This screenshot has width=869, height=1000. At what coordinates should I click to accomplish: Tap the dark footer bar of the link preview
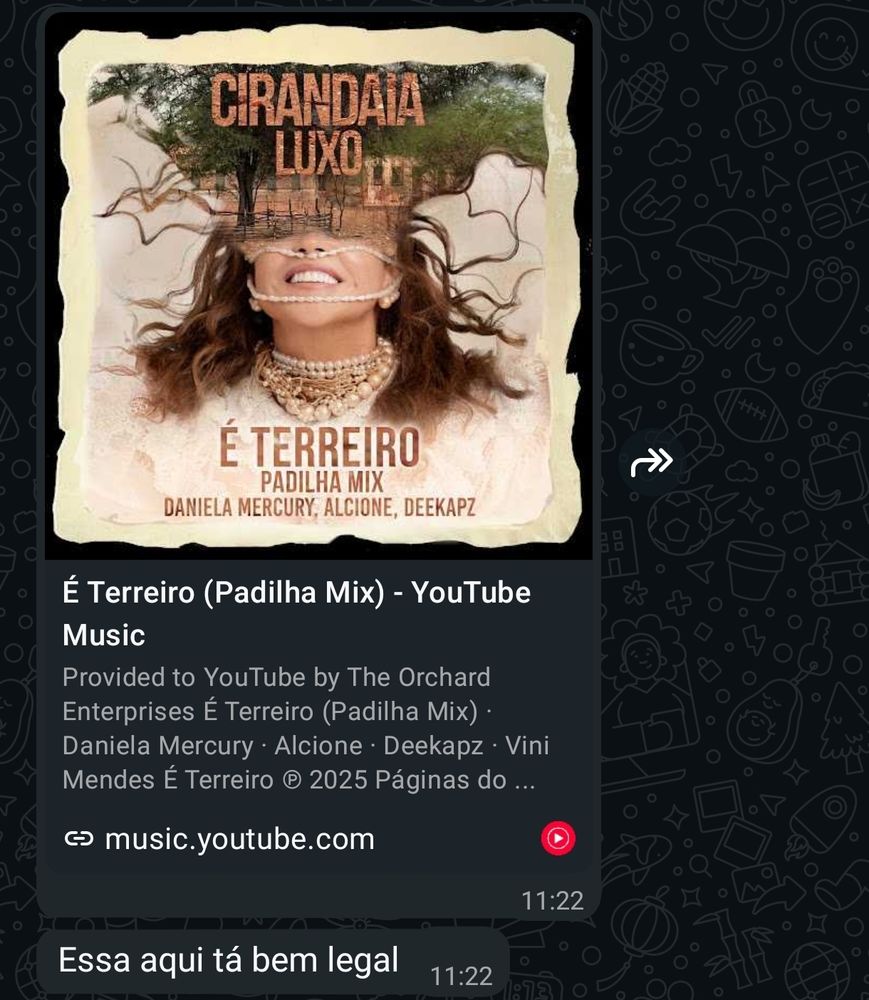click(x=300, y=840)
